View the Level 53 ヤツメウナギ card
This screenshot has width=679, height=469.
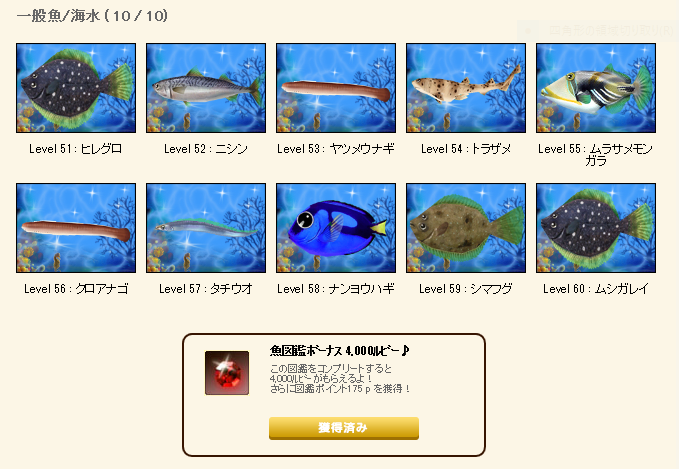point(335,88)
